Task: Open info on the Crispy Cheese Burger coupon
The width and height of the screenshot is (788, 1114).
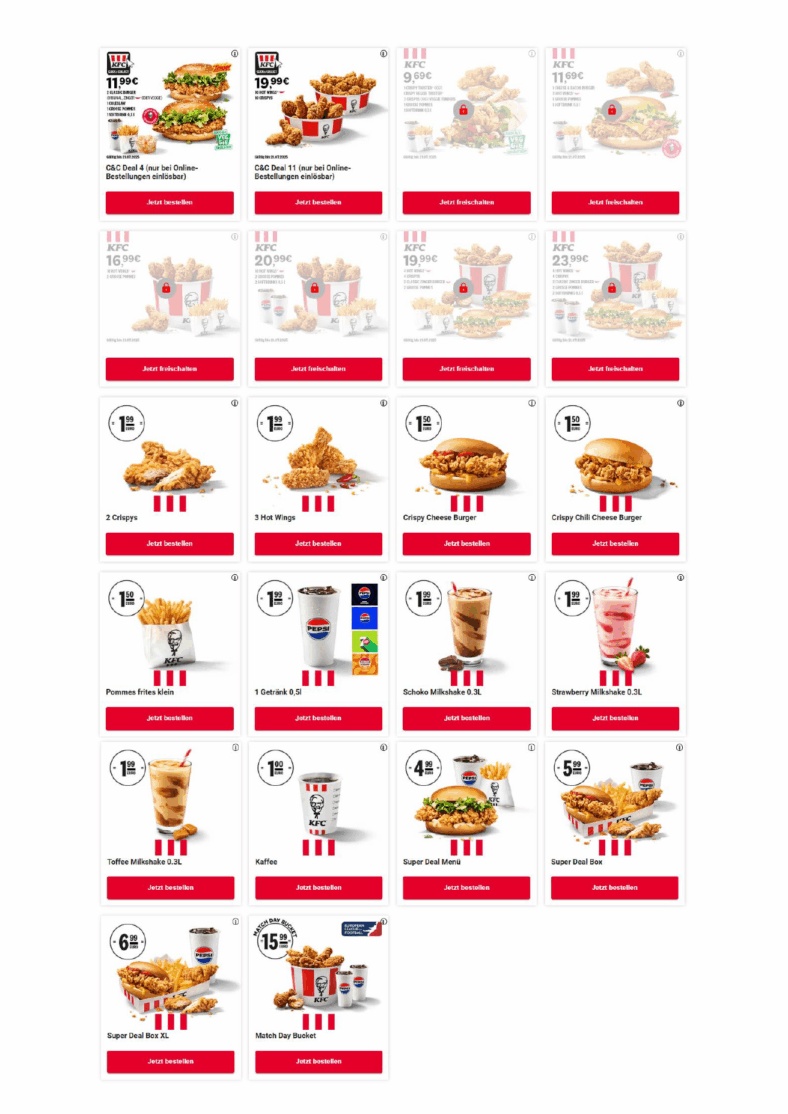Action: pyautogui.click(x=530, y=404)
